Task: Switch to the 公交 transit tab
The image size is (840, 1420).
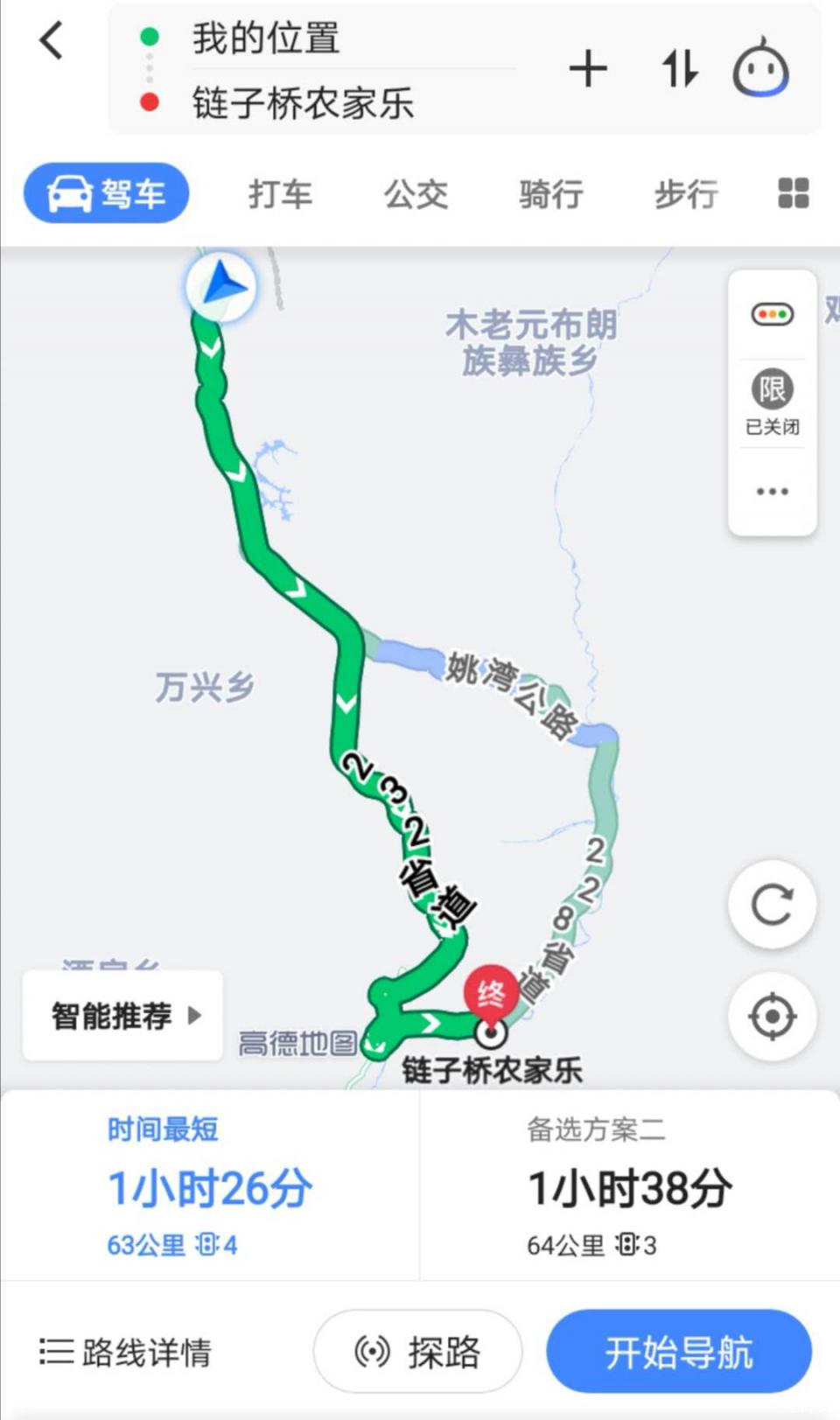Action: coord(416,194)
